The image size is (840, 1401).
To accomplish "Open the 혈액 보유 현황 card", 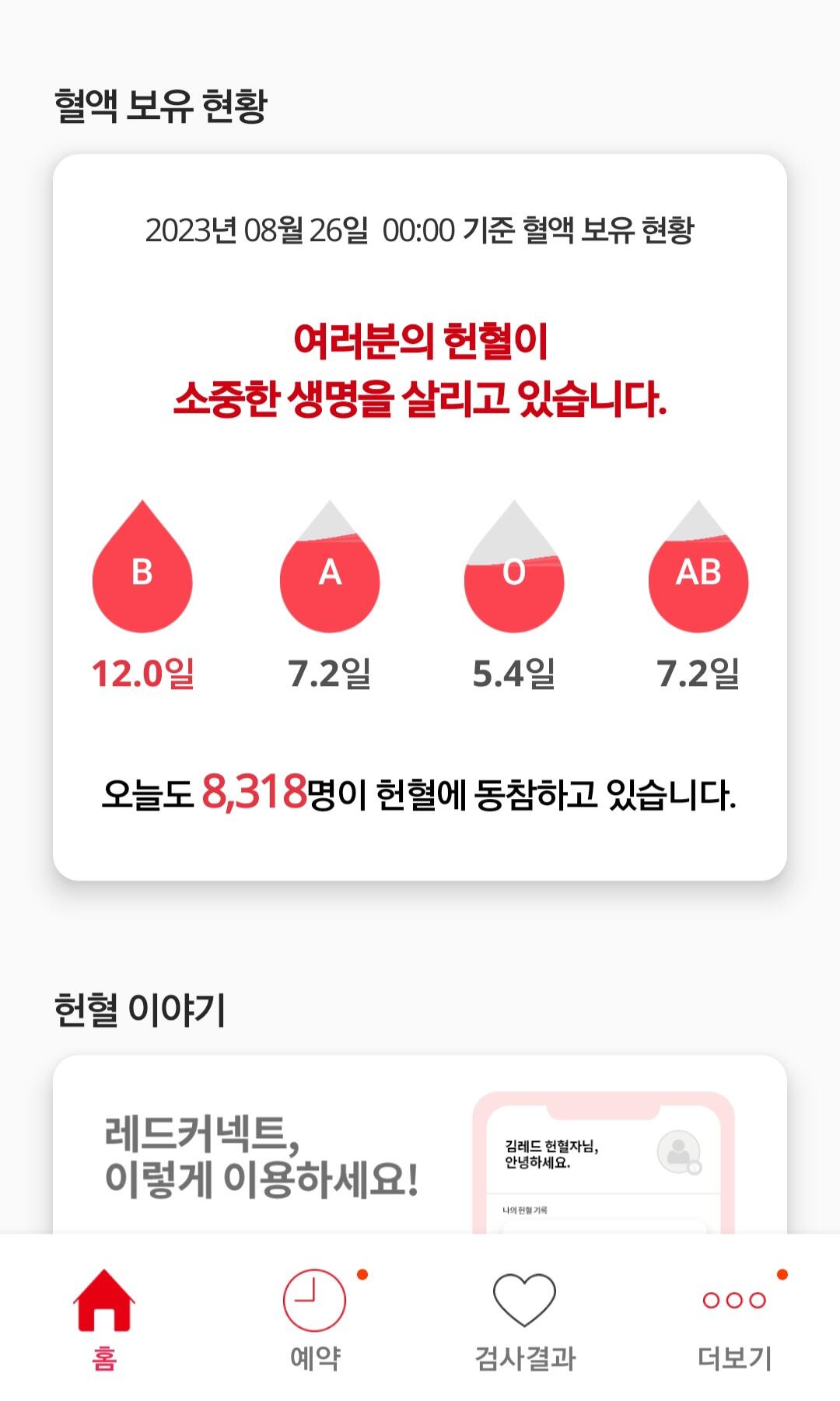I will [x=420, y=517].
